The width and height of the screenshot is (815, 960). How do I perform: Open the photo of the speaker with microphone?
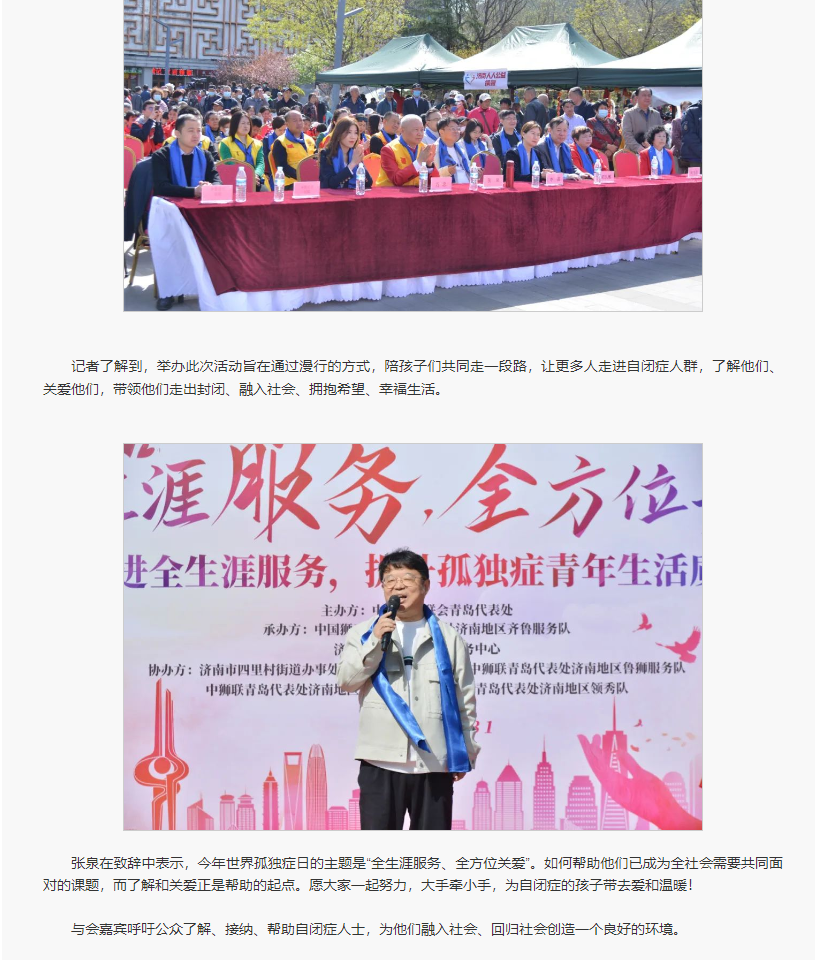412,637
